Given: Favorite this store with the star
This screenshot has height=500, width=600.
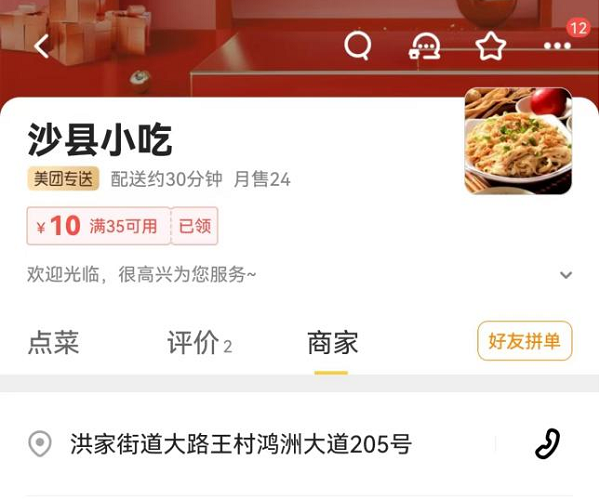Looking at the screenshot, I should coord(490,46).
